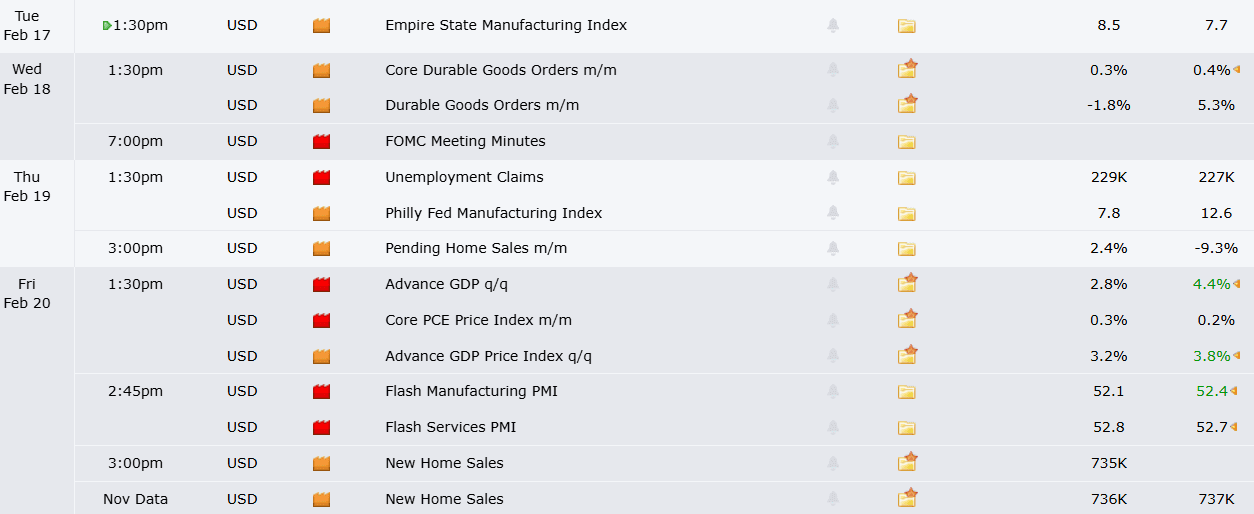Set alert bell for FOMC Meeting Minutes

833,142
